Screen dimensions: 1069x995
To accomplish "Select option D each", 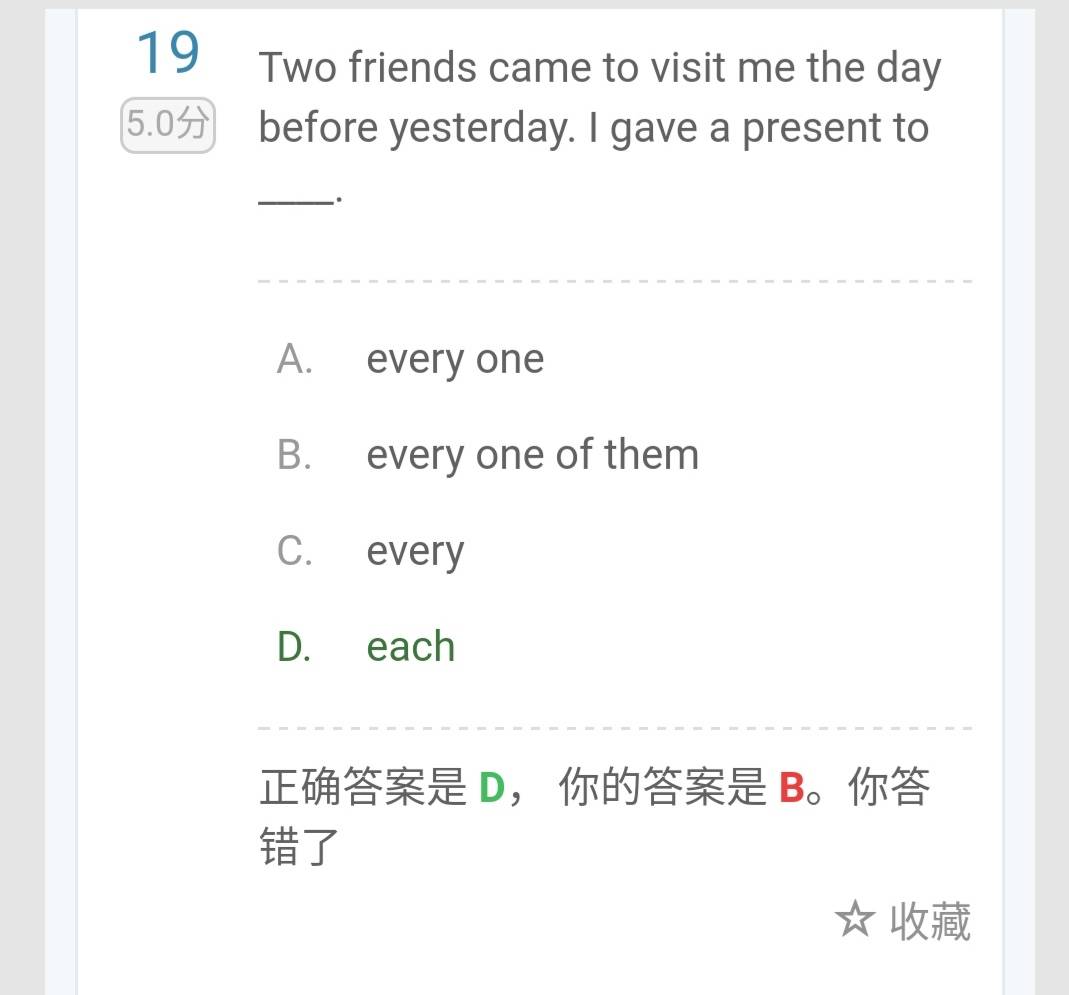I will pyautogui.click(x=409, y=647).
